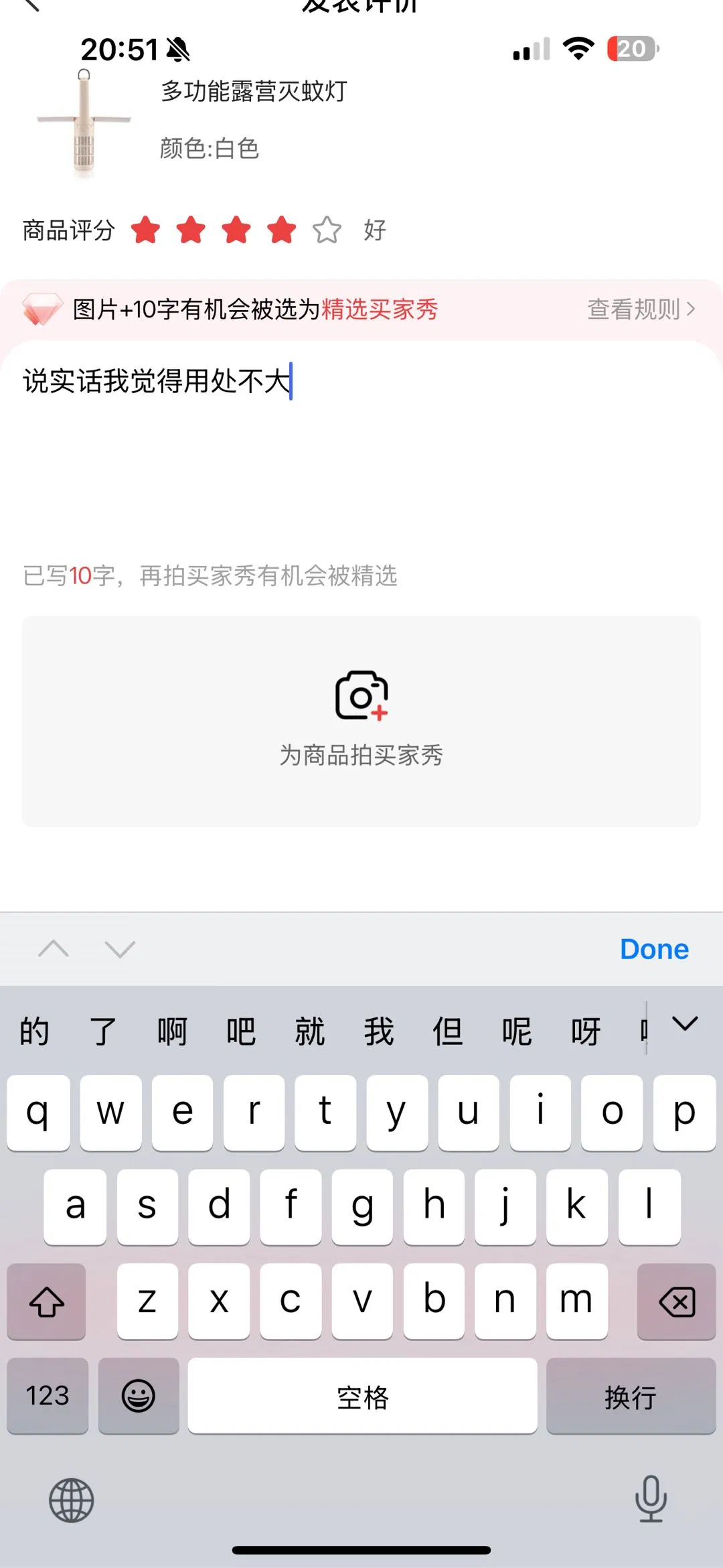Open the emoji keyboard
This screenshot has height=1568, width=723.
click(139, 1397)
